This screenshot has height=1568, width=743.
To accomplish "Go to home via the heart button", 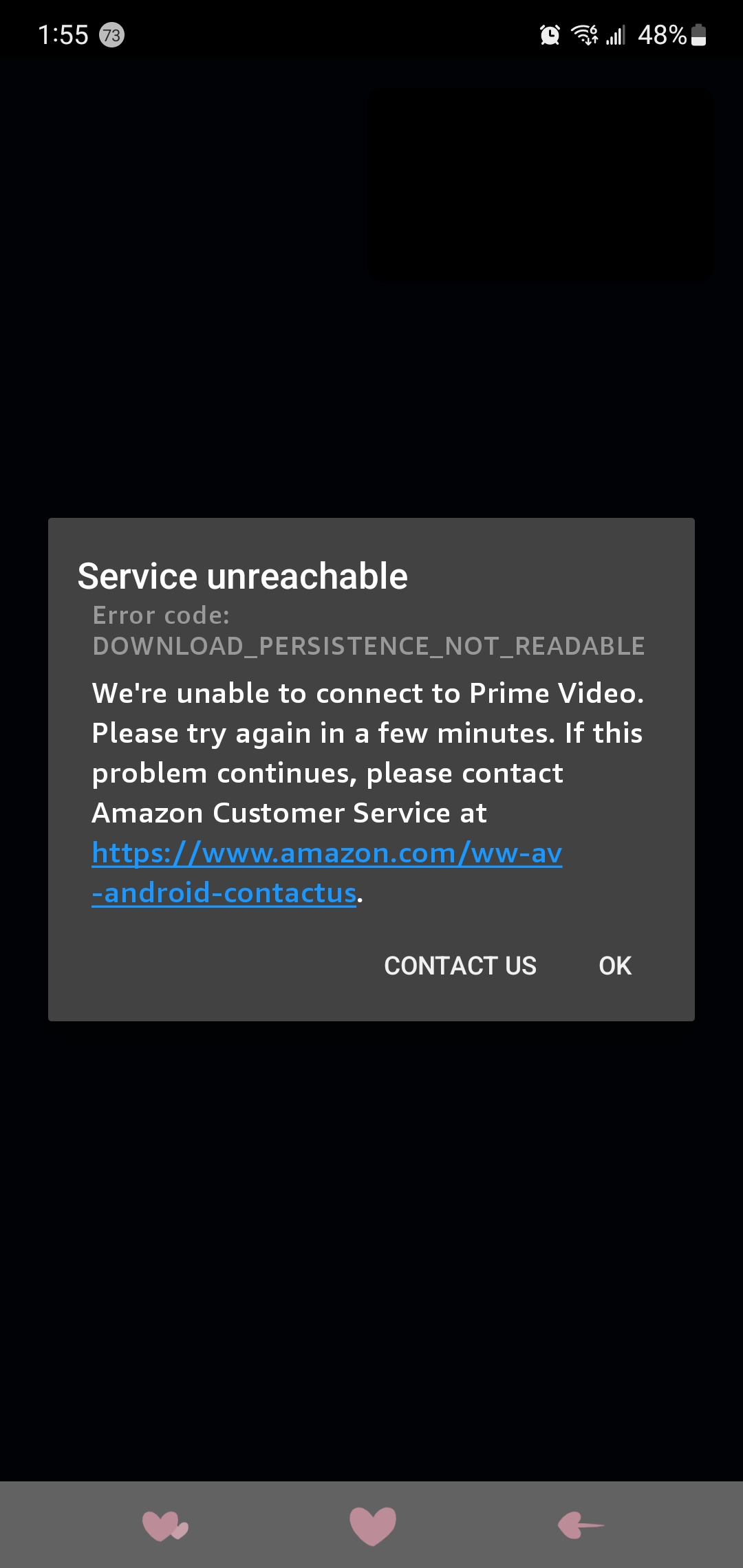I will point(372,1525).
